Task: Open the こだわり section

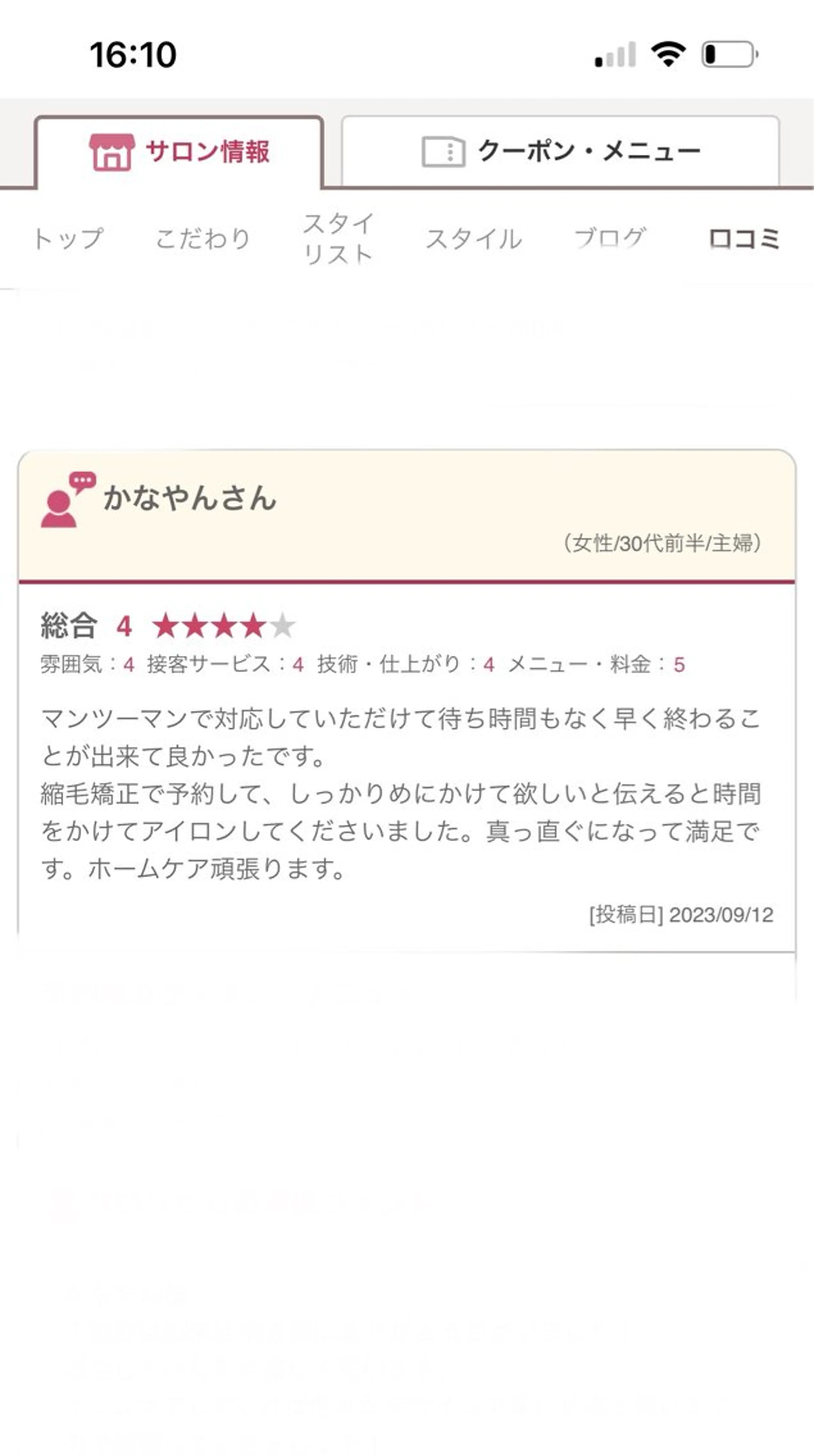Action: click(x=202, y=238)
